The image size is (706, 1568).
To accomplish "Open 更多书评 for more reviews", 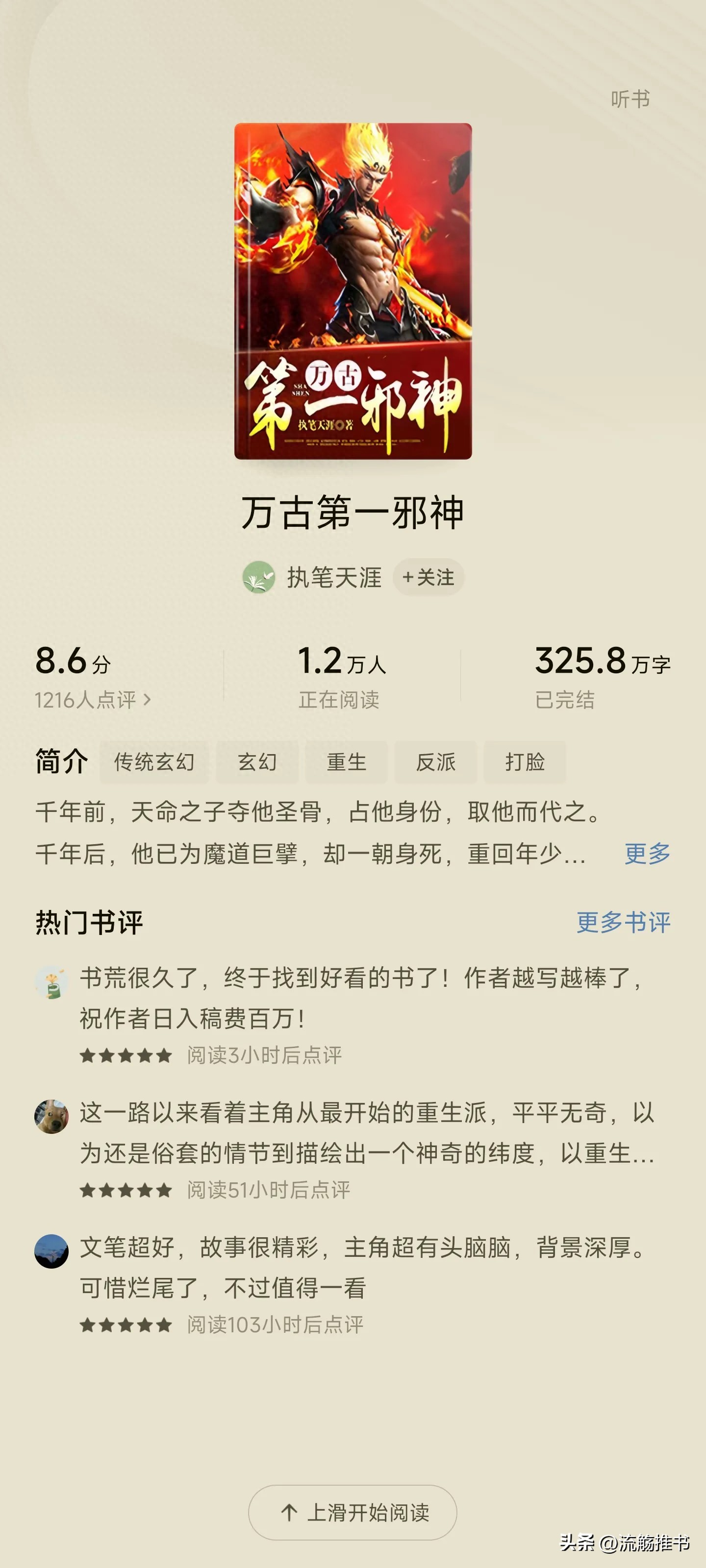I will click(623, 922).
